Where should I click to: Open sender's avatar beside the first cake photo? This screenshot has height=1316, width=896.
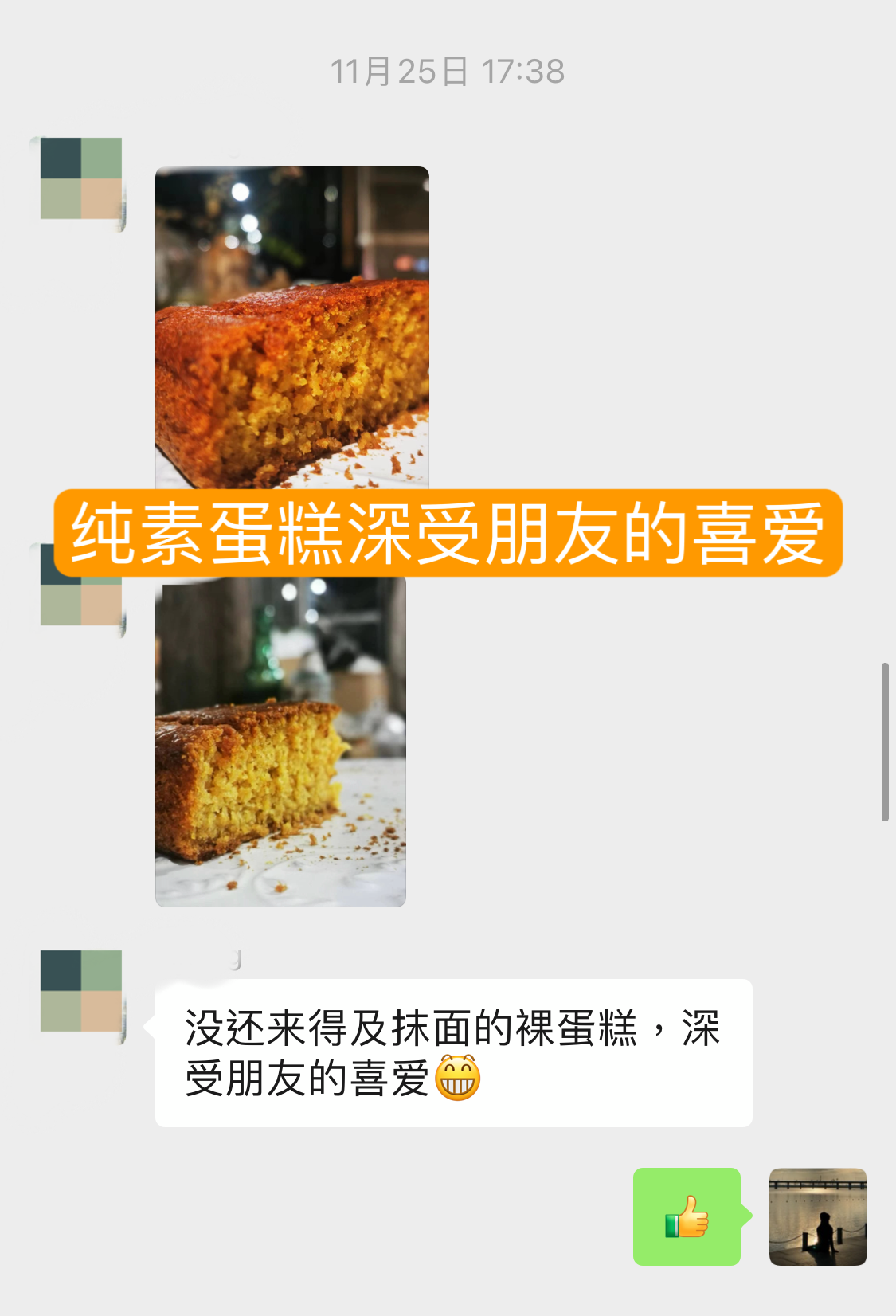point(81,178)
